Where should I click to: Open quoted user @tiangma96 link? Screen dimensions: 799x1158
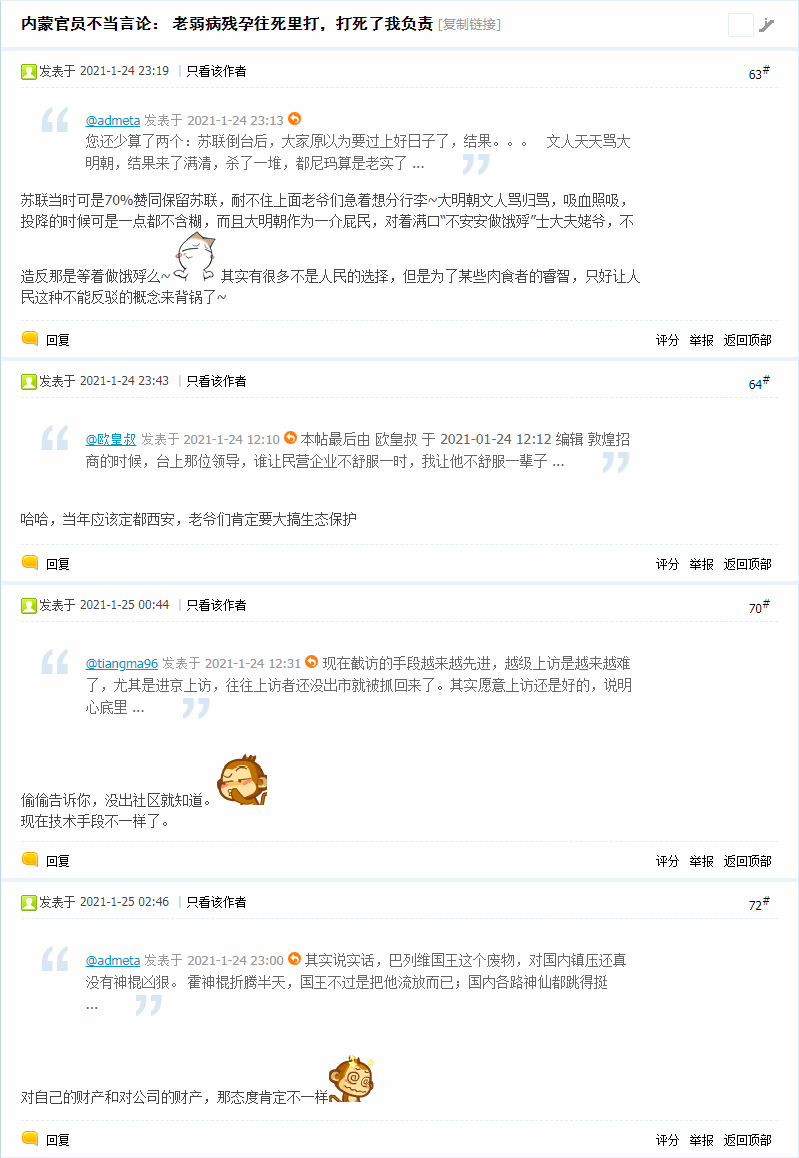[x=121, y=663]
